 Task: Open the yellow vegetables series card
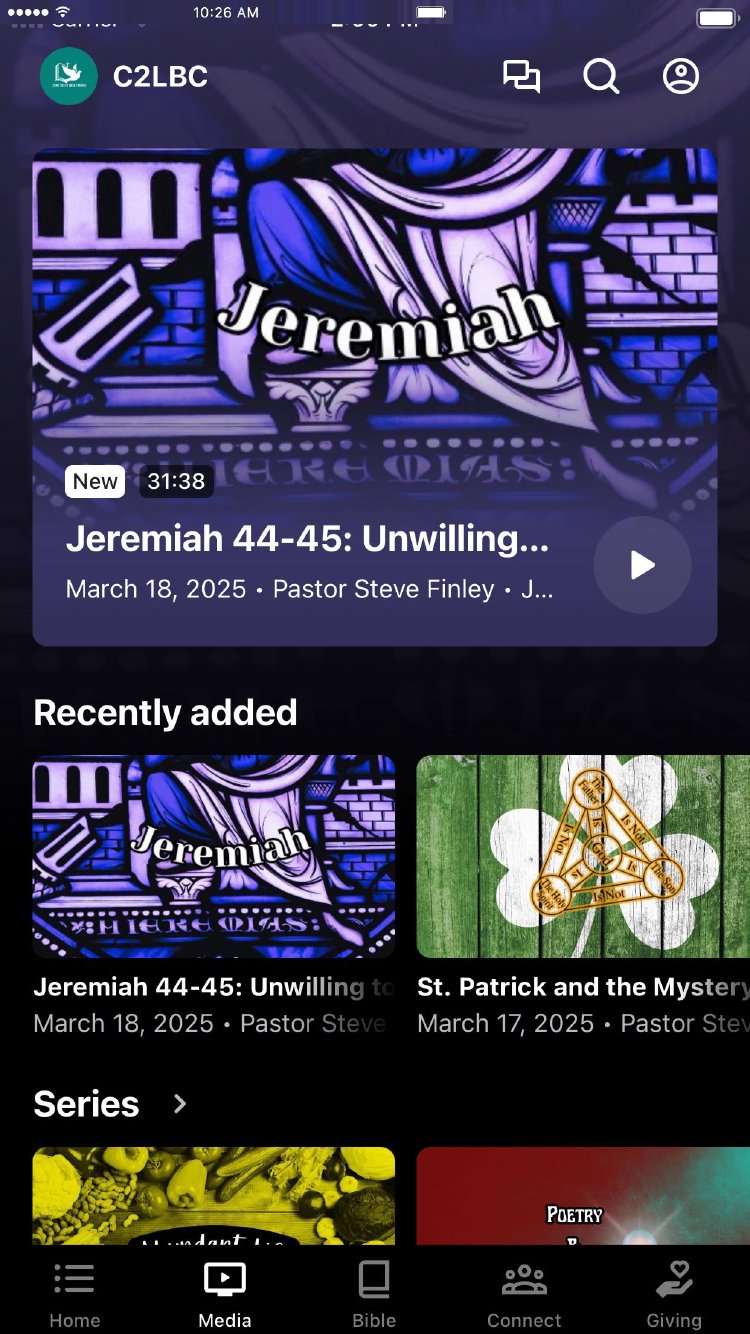click(214, 1196)
